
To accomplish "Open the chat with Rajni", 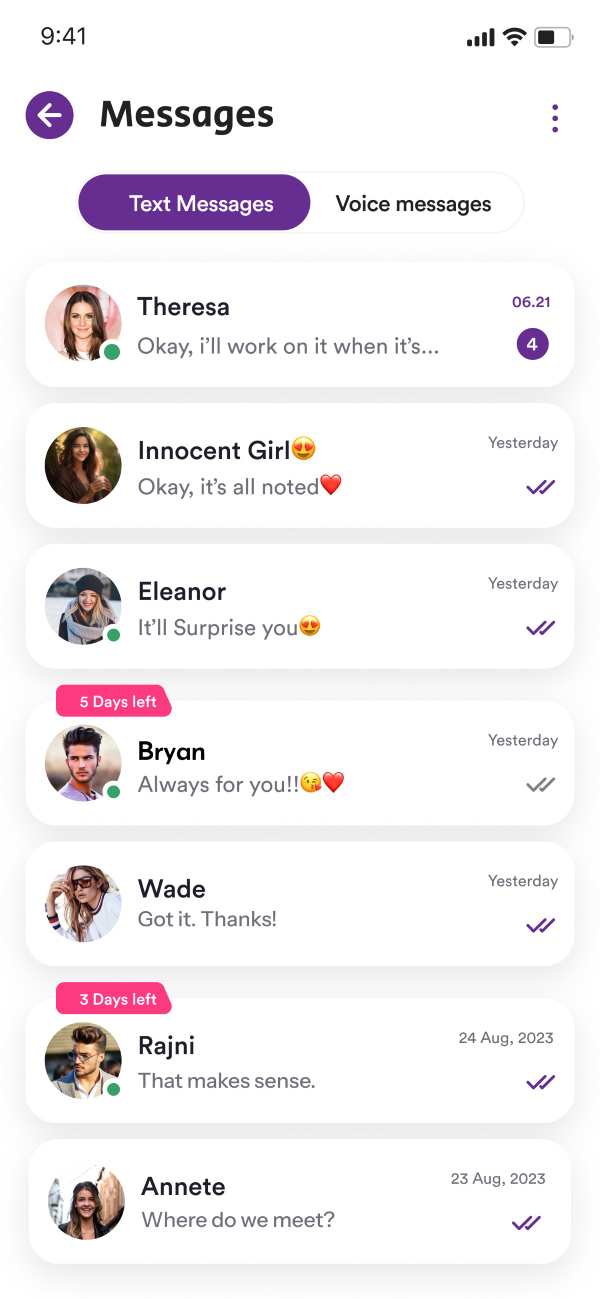I will click(x=300, y=1062).
